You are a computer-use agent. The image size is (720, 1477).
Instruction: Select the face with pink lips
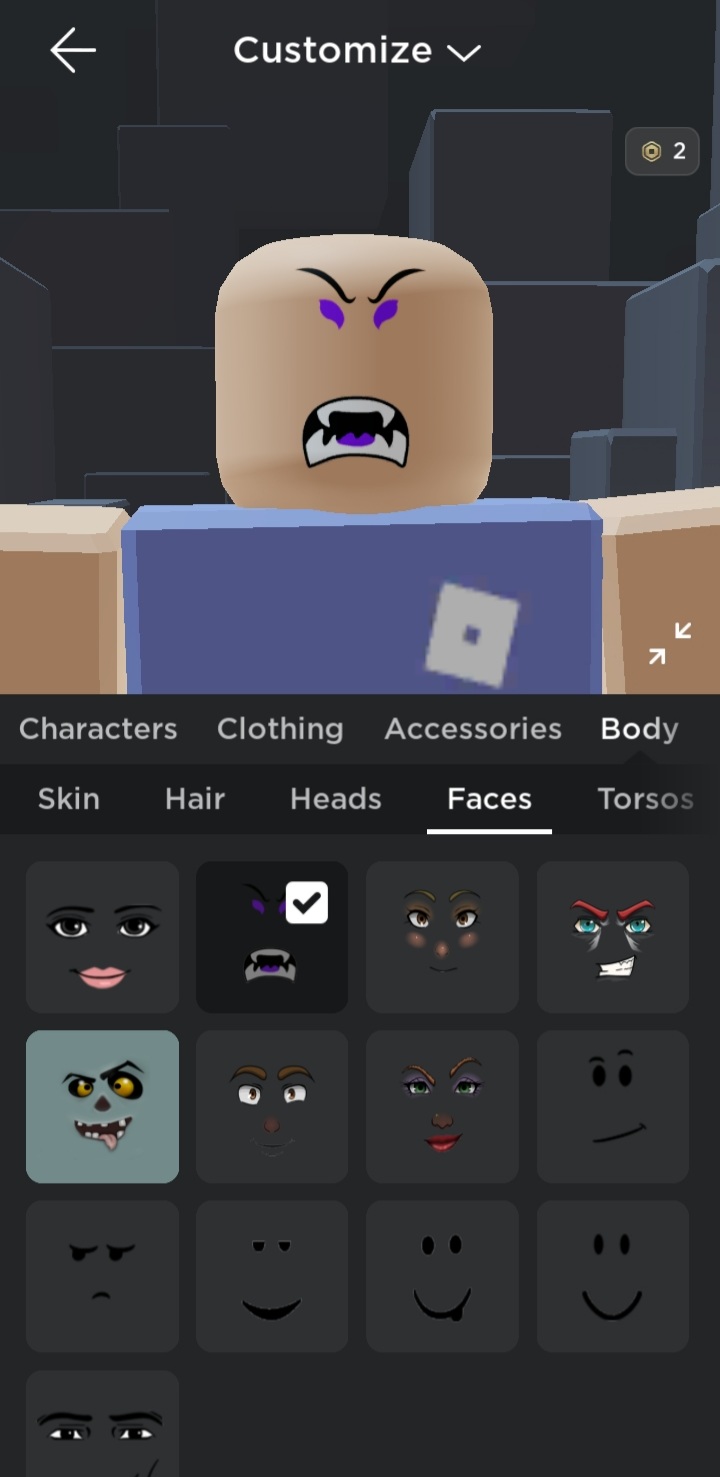102,937
